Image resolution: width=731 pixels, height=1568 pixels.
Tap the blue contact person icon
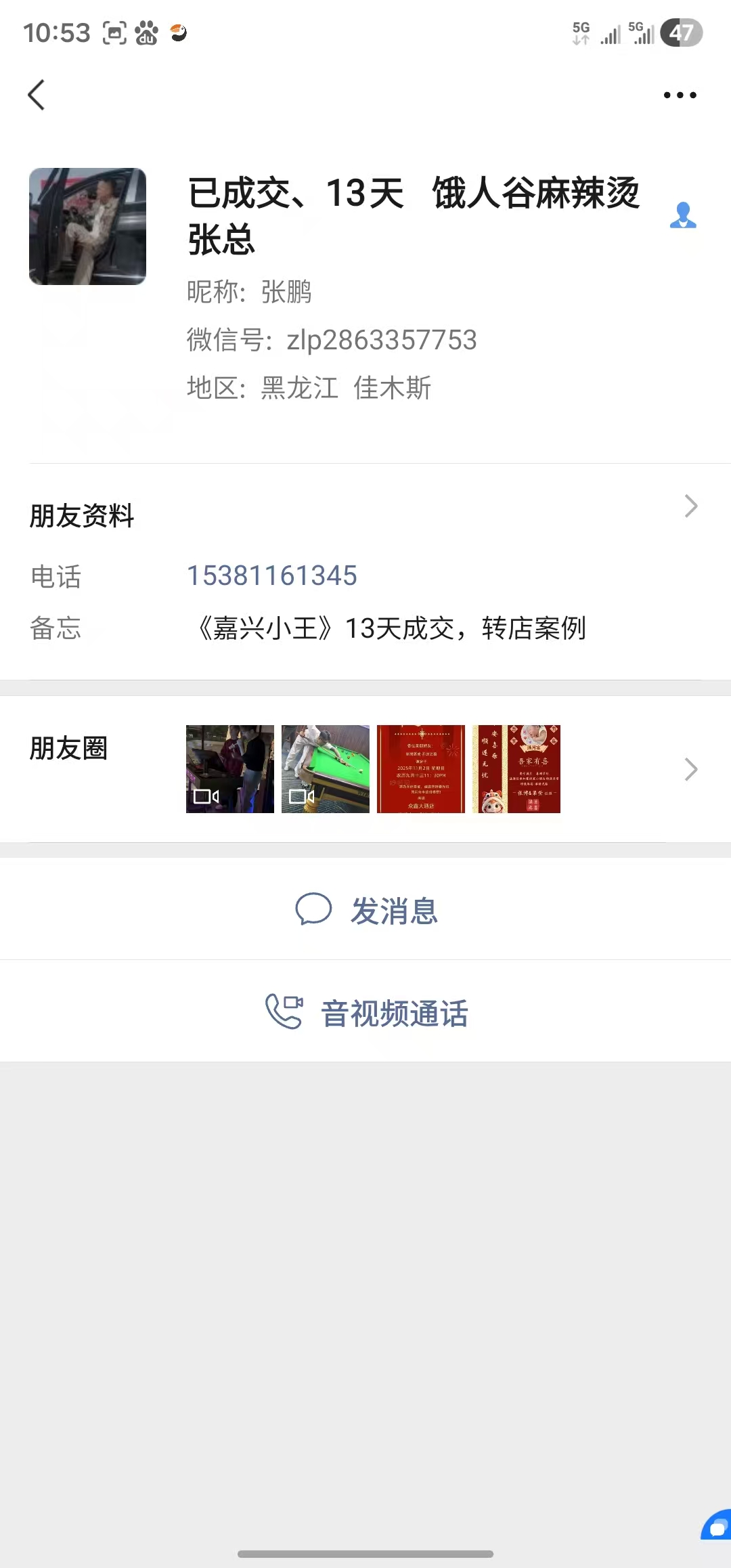click(684, 215)
